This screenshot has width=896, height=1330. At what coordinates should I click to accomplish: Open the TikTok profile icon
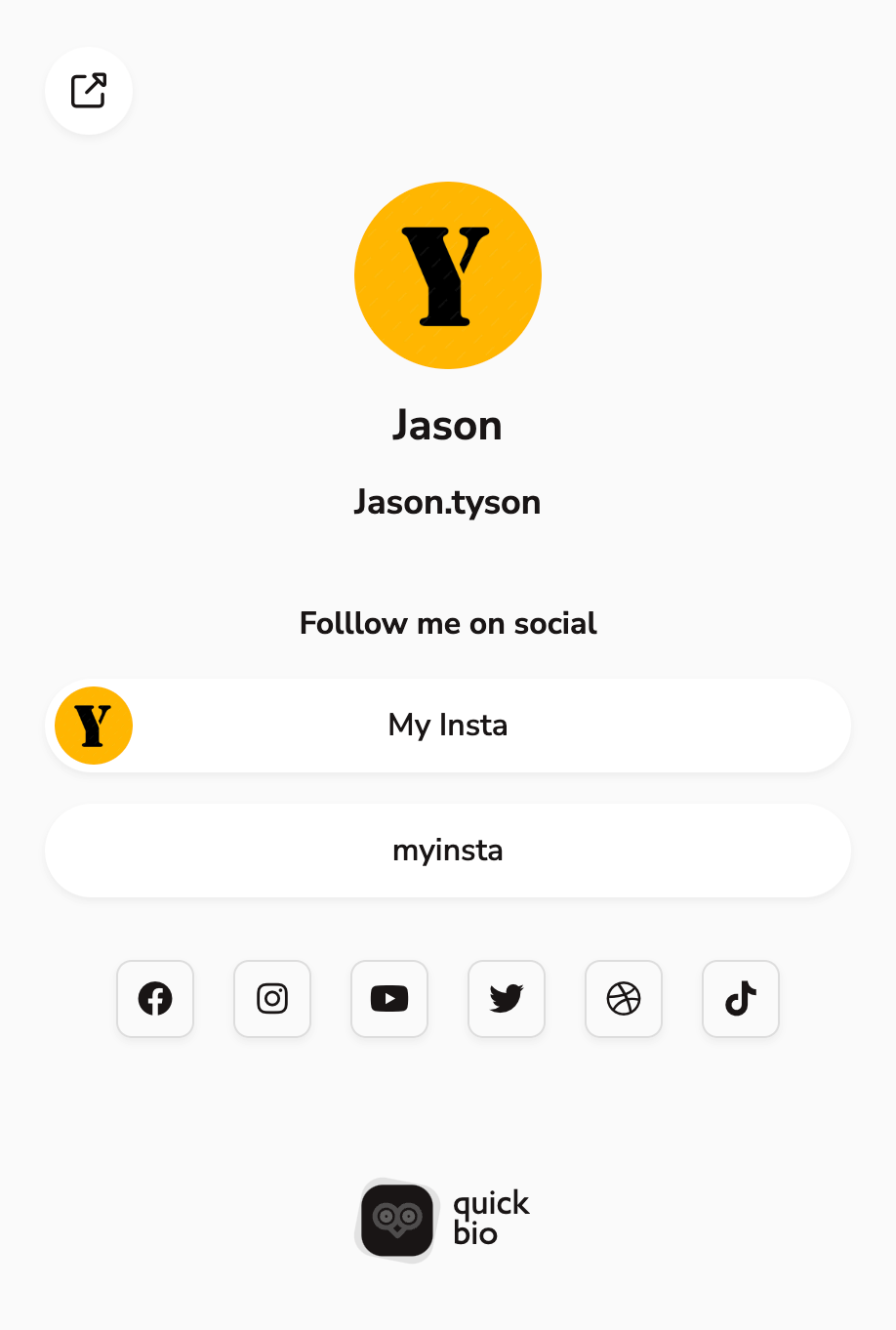coord(741,999)
